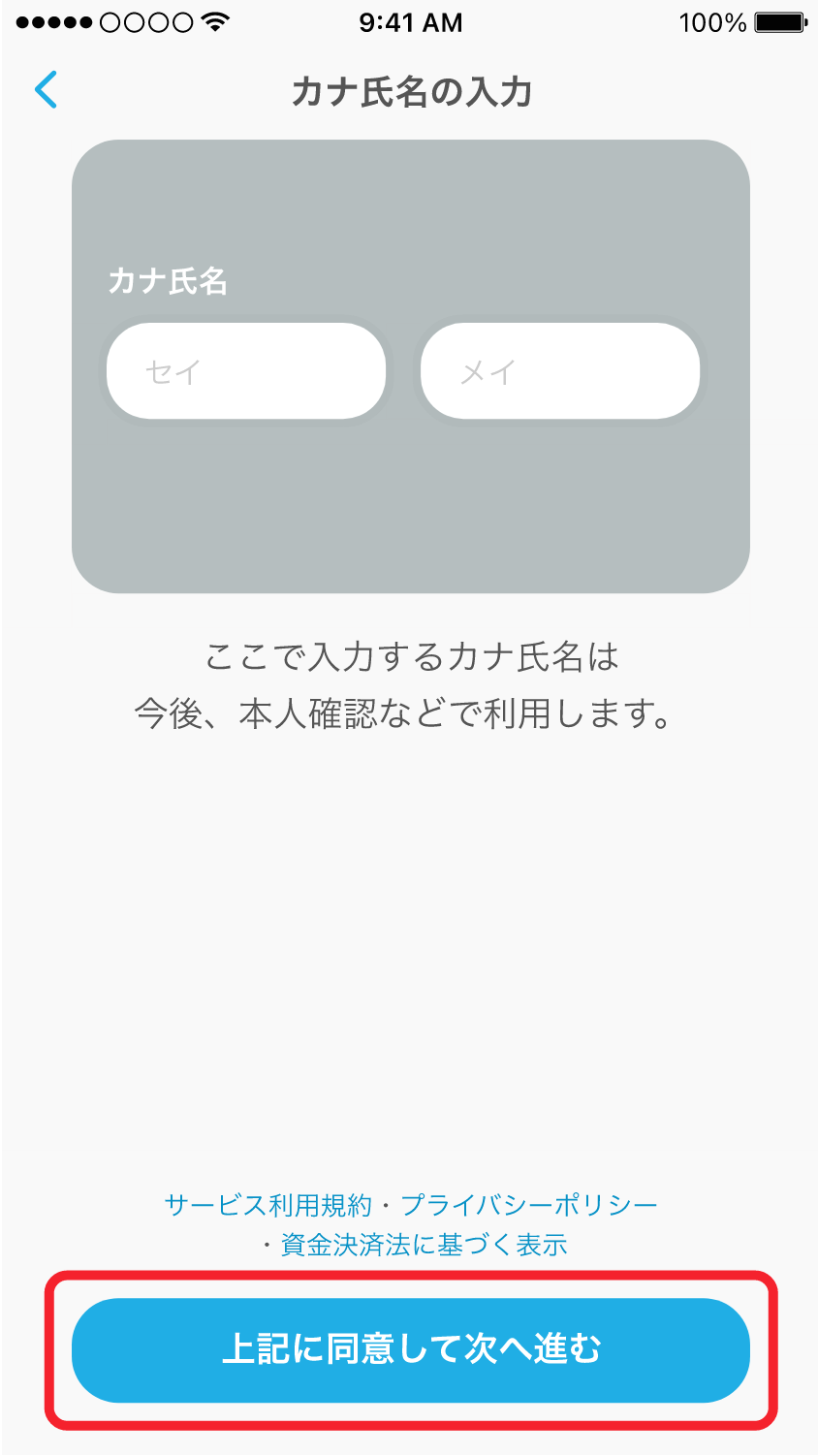Tap the Wi-Fi icon in the status bar
Viewport: 818px width, 1456px height.
213,21
